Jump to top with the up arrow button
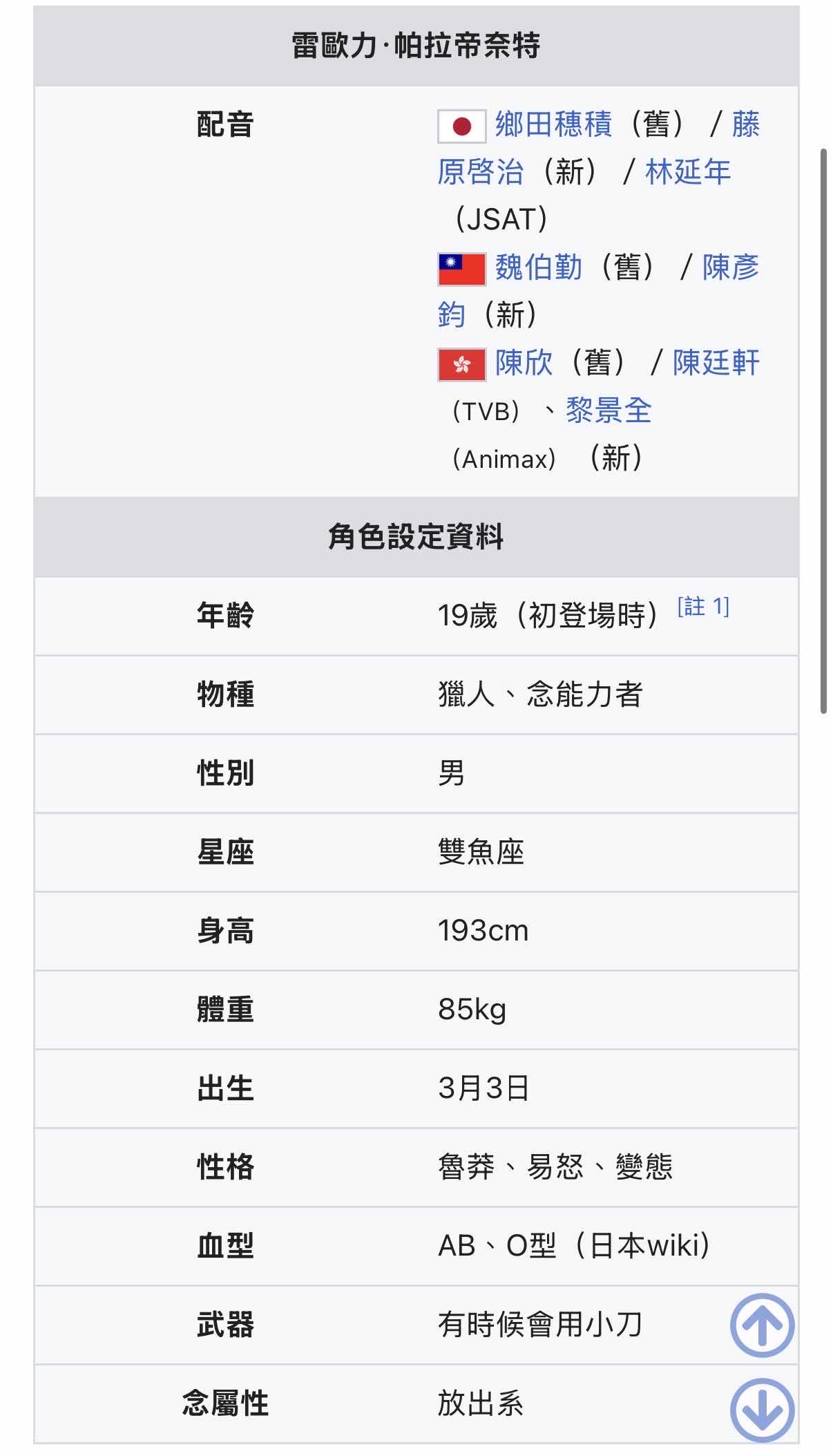Image resolution: width=833 pixels, height=1456 pixels. (762, 1325)
